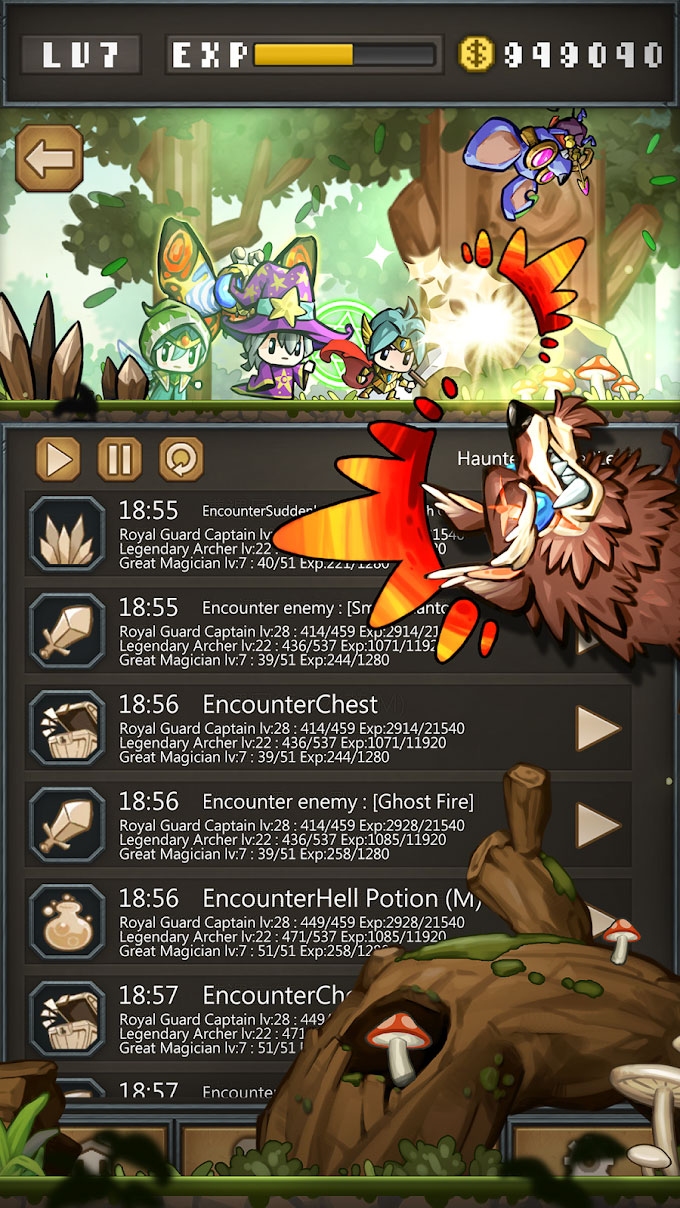Open the 18:56 EncounterHell Potion (M) entry
The width and height of the screenshot is (680, 1208).
coord(328,922)
